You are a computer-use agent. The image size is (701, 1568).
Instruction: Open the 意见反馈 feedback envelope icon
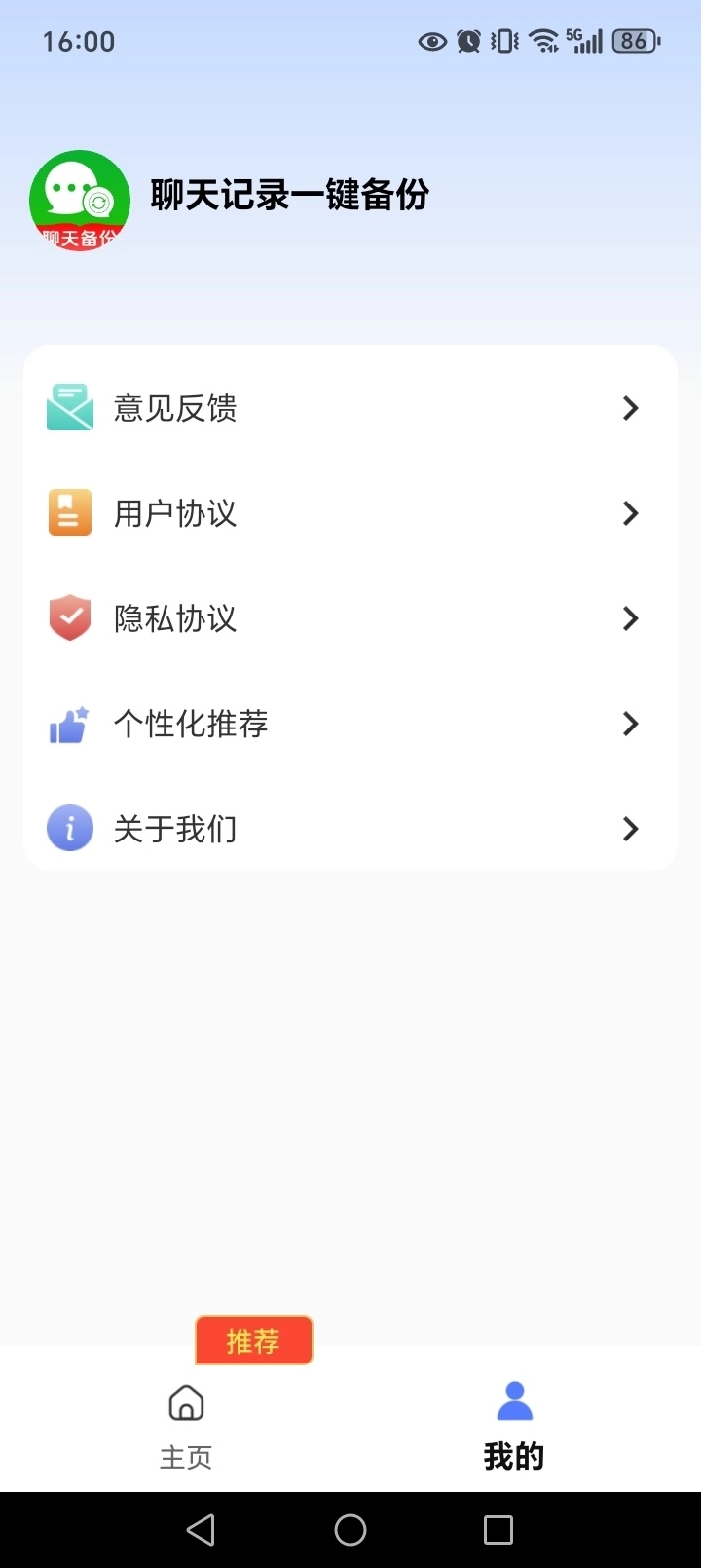click(69, 407)
